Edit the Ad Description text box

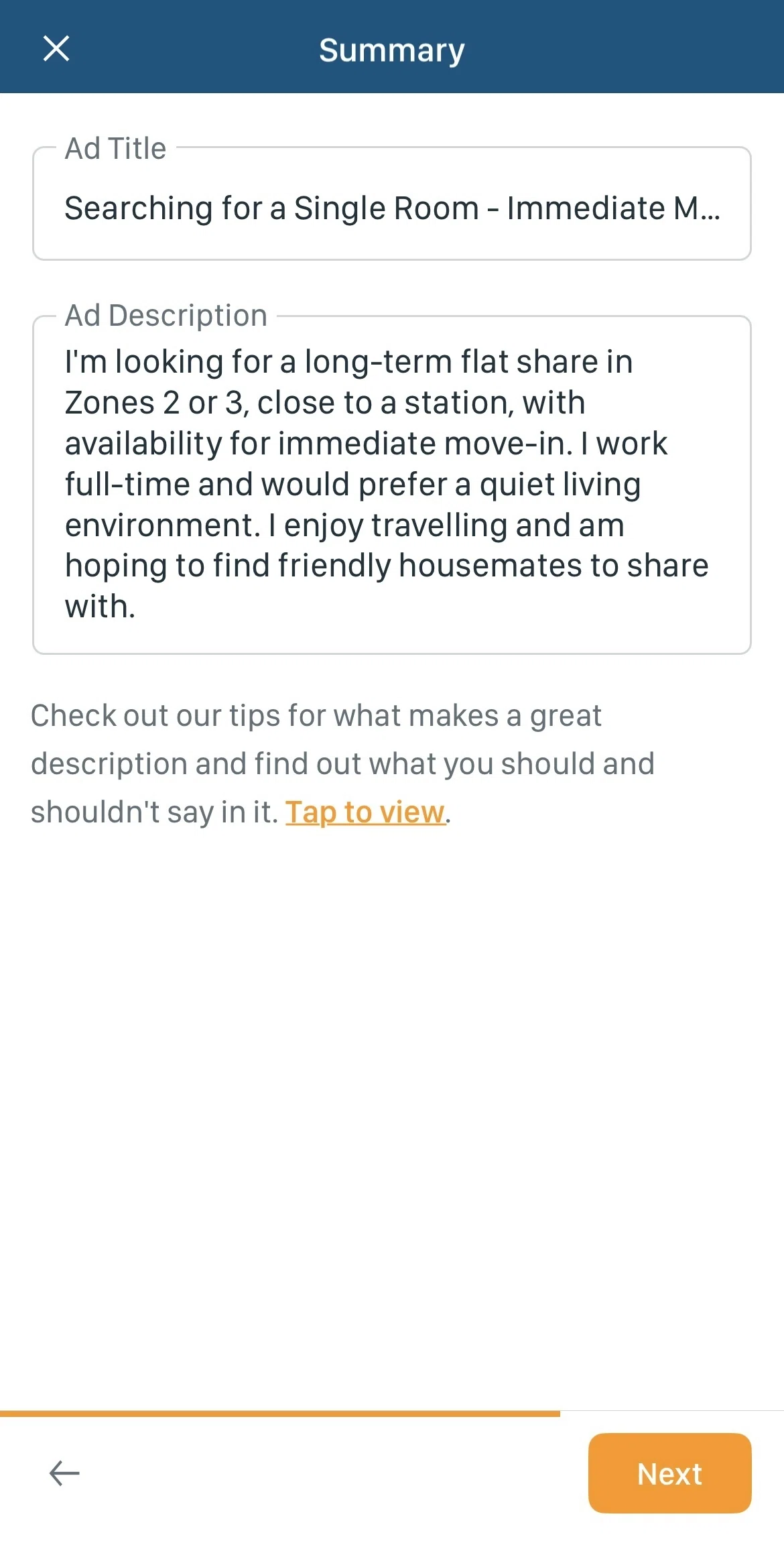(391, 484)
